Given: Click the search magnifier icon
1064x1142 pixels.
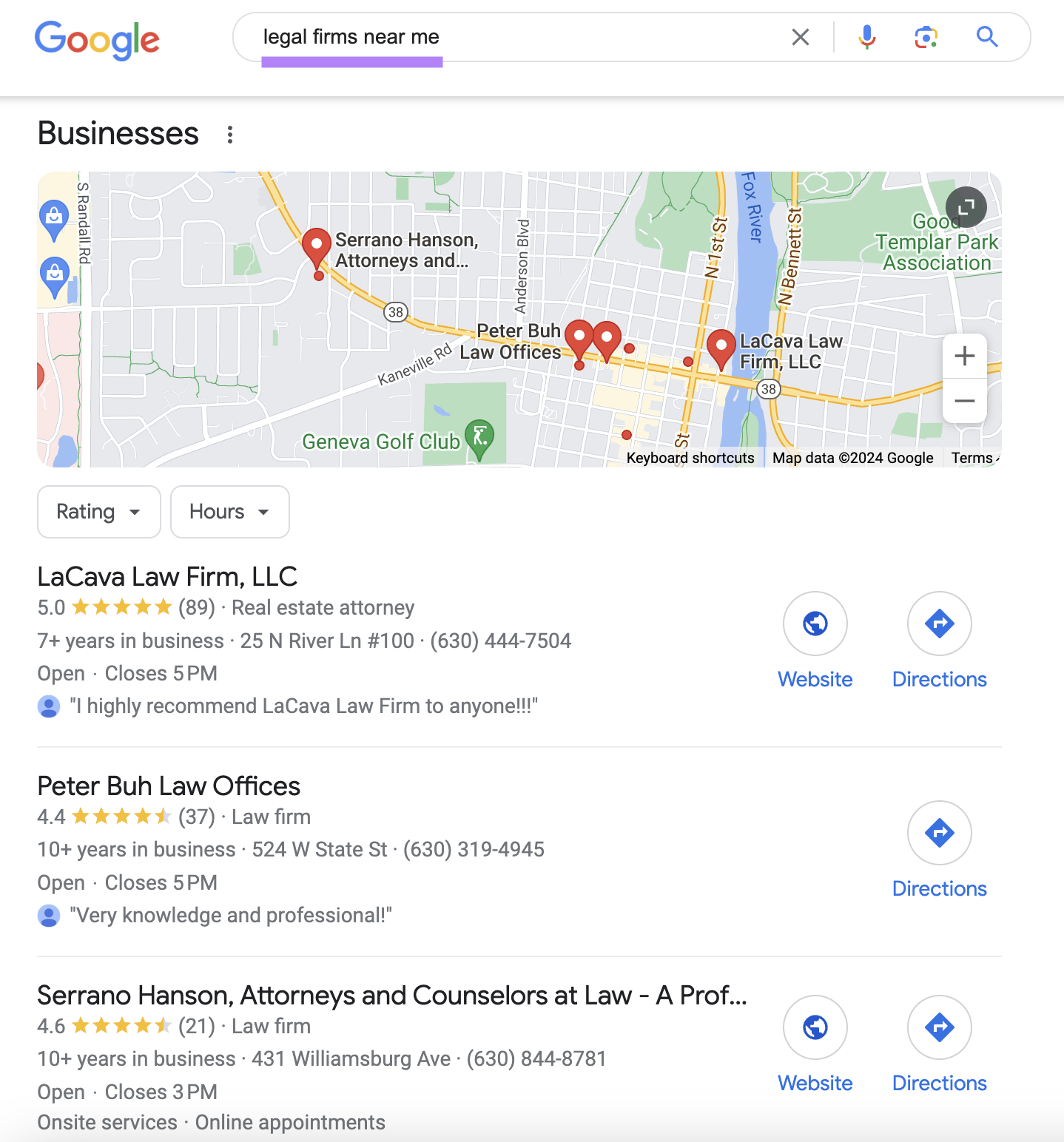Looking at the screenshot, I should point(986,36).
